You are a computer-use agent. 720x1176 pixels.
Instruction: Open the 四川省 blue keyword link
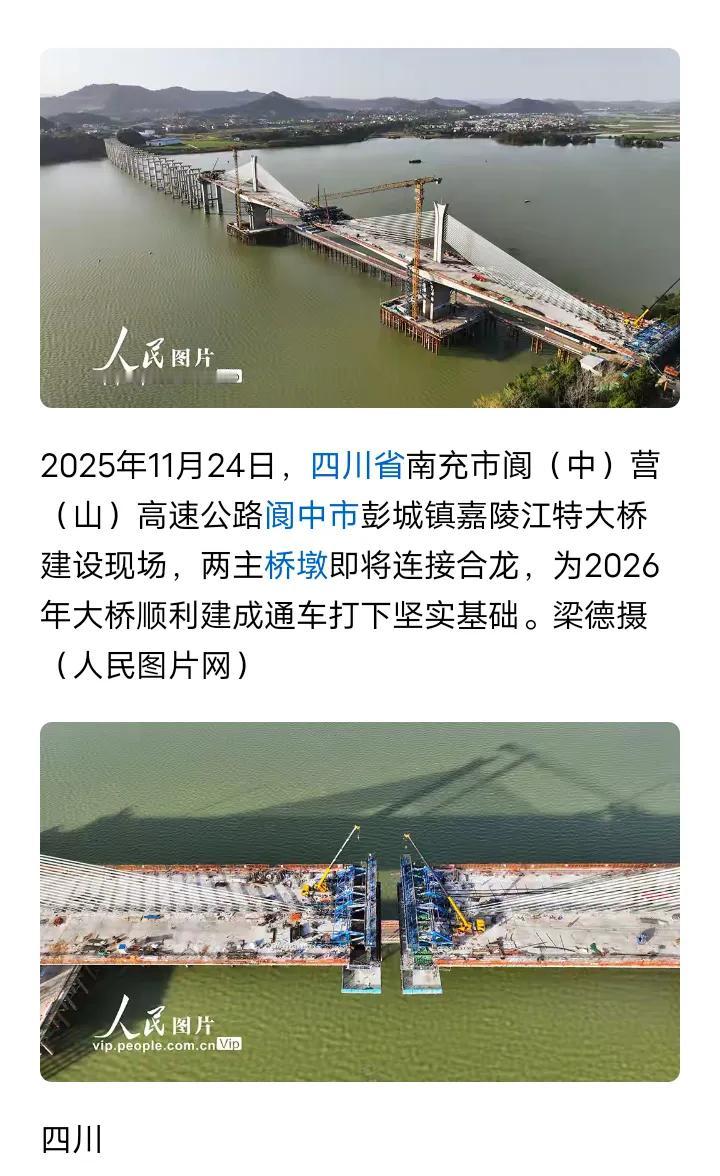357,466
